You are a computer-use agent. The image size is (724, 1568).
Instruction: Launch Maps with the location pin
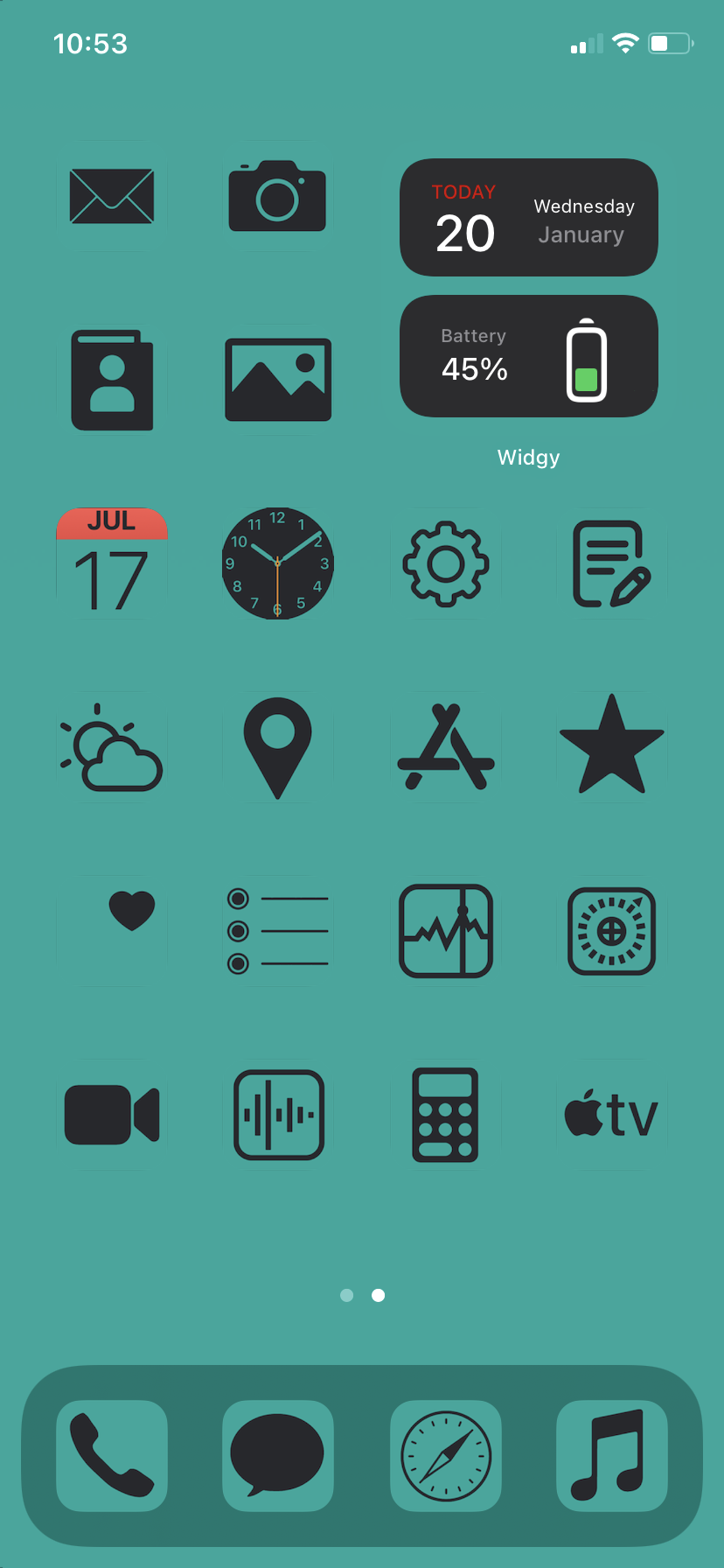coord(278,747)
